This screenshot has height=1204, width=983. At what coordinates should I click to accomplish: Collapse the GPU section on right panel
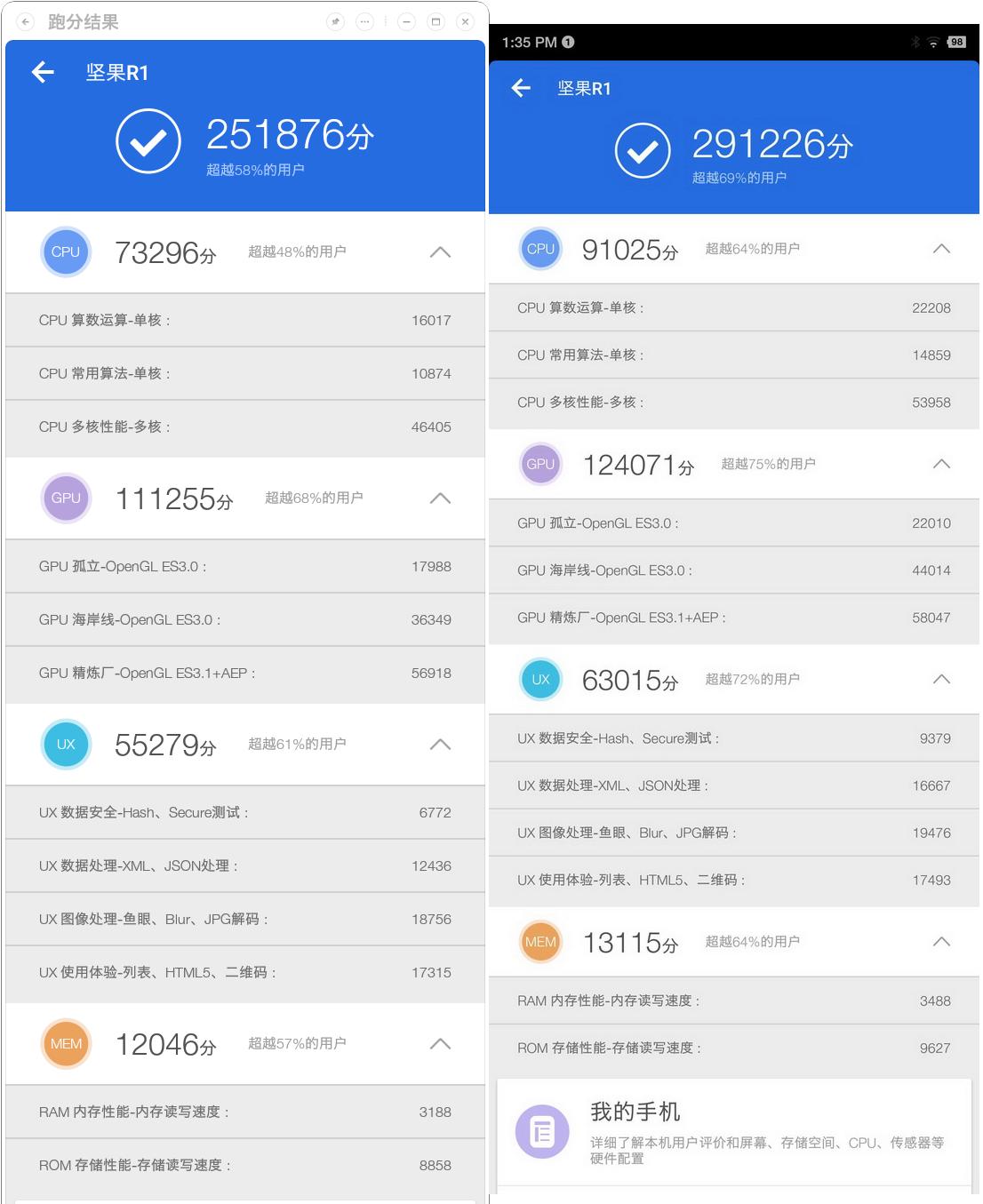942,463
